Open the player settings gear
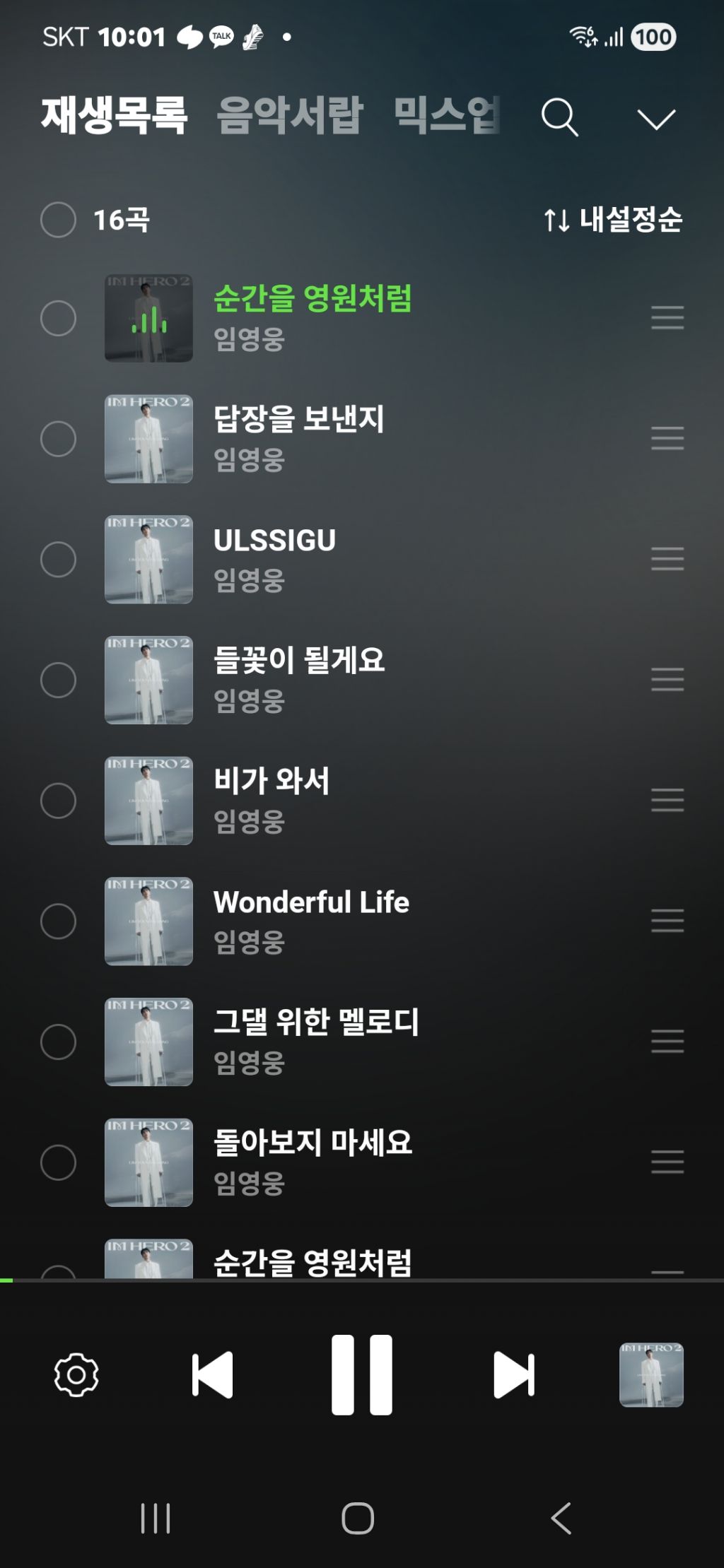This screenshot has height=1568, width=724. [76, 1375]
